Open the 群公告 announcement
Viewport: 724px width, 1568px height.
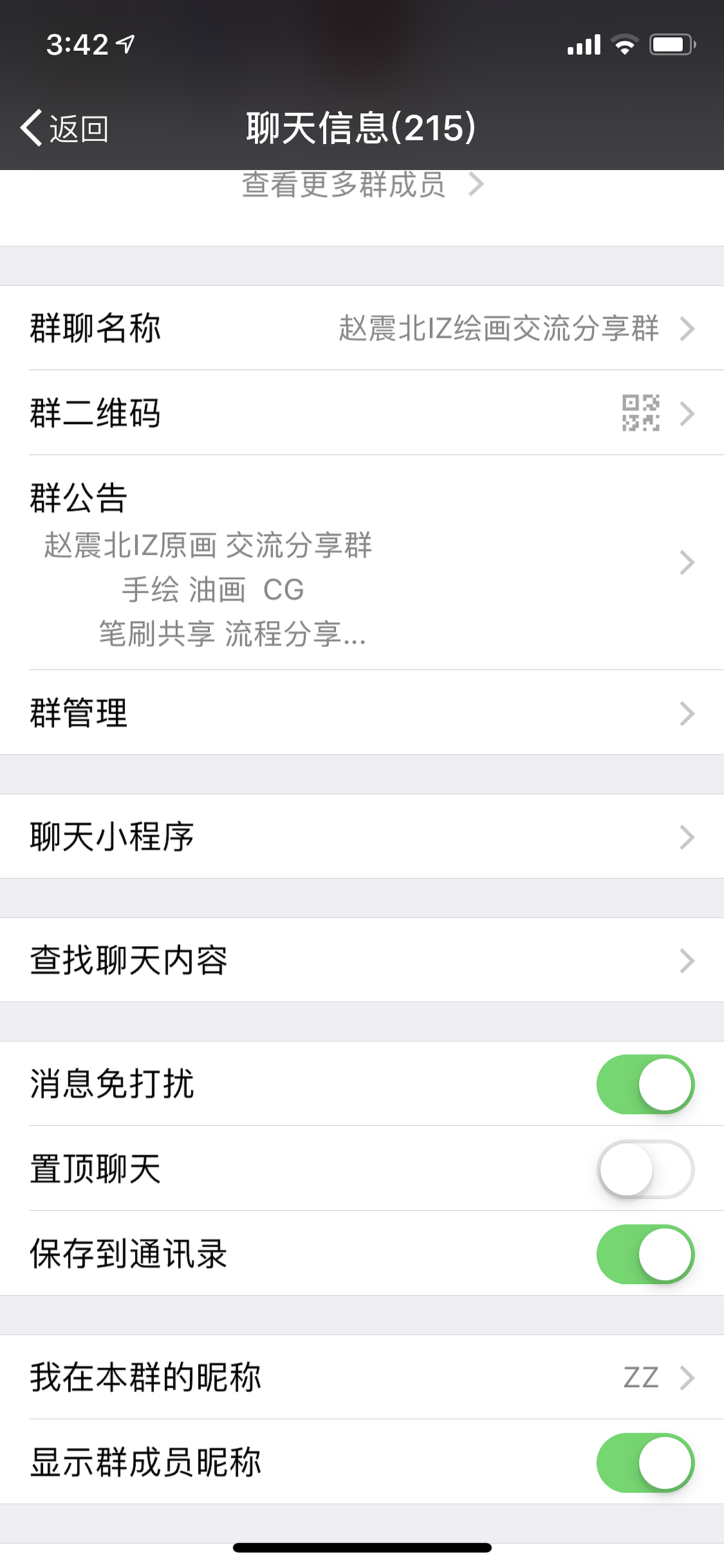(x=362, y=563)
